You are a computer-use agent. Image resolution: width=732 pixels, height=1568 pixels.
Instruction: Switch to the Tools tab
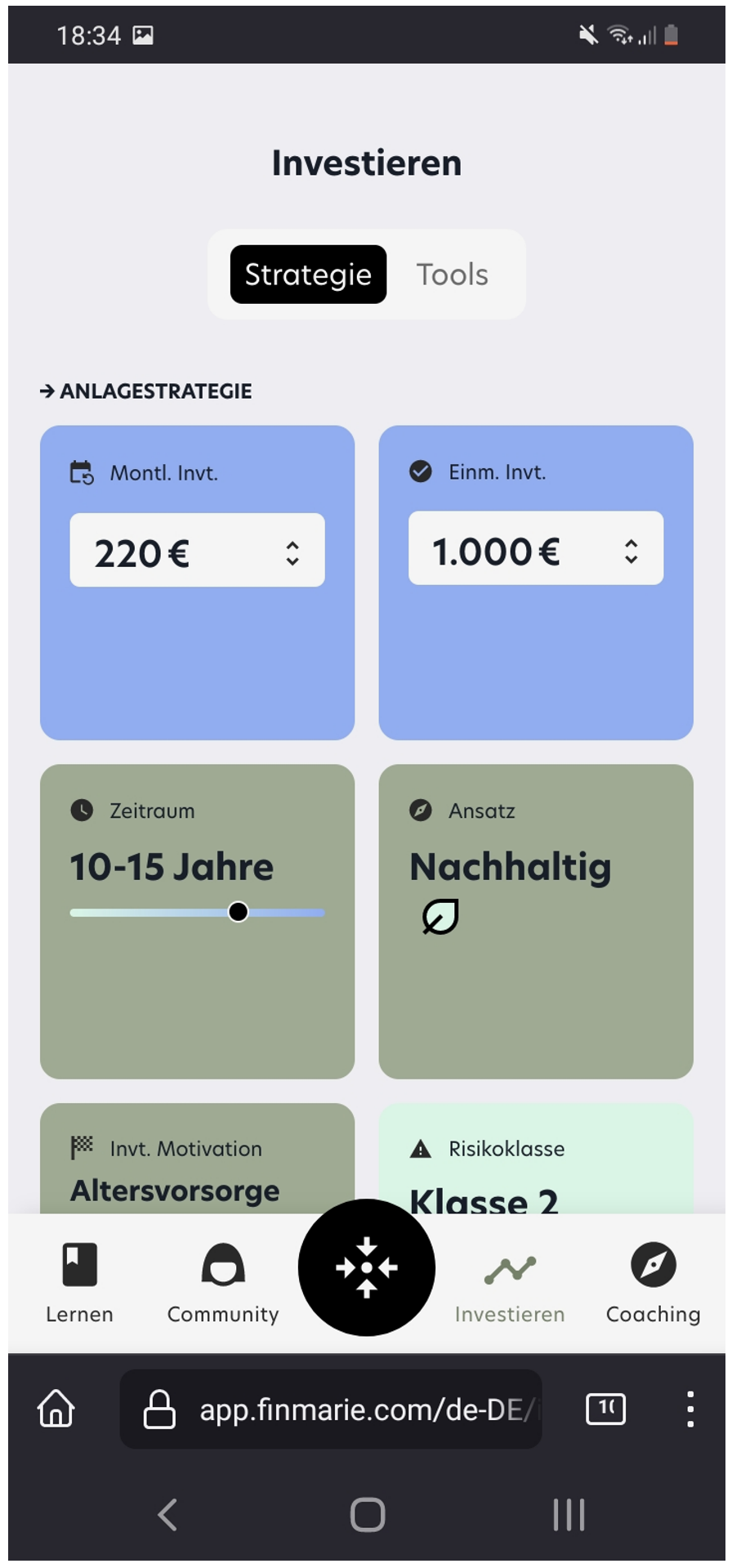452,275
